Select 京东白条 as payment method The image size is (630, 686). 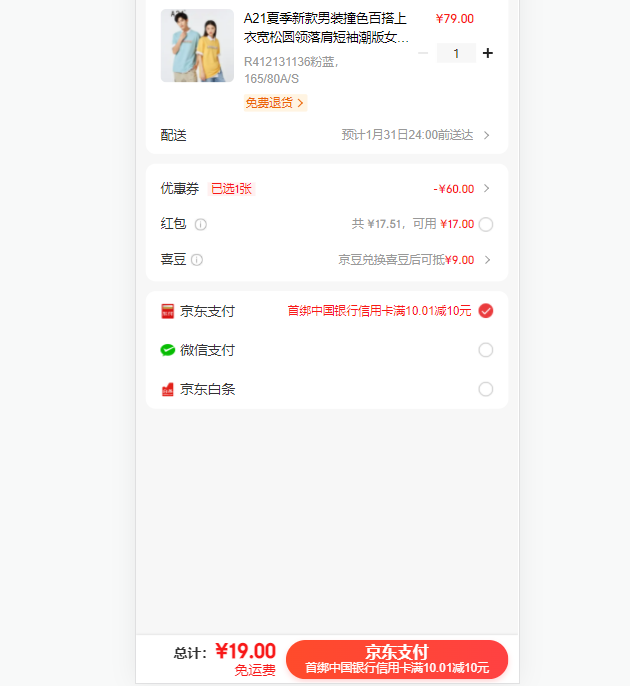click(x=486, y=389)
